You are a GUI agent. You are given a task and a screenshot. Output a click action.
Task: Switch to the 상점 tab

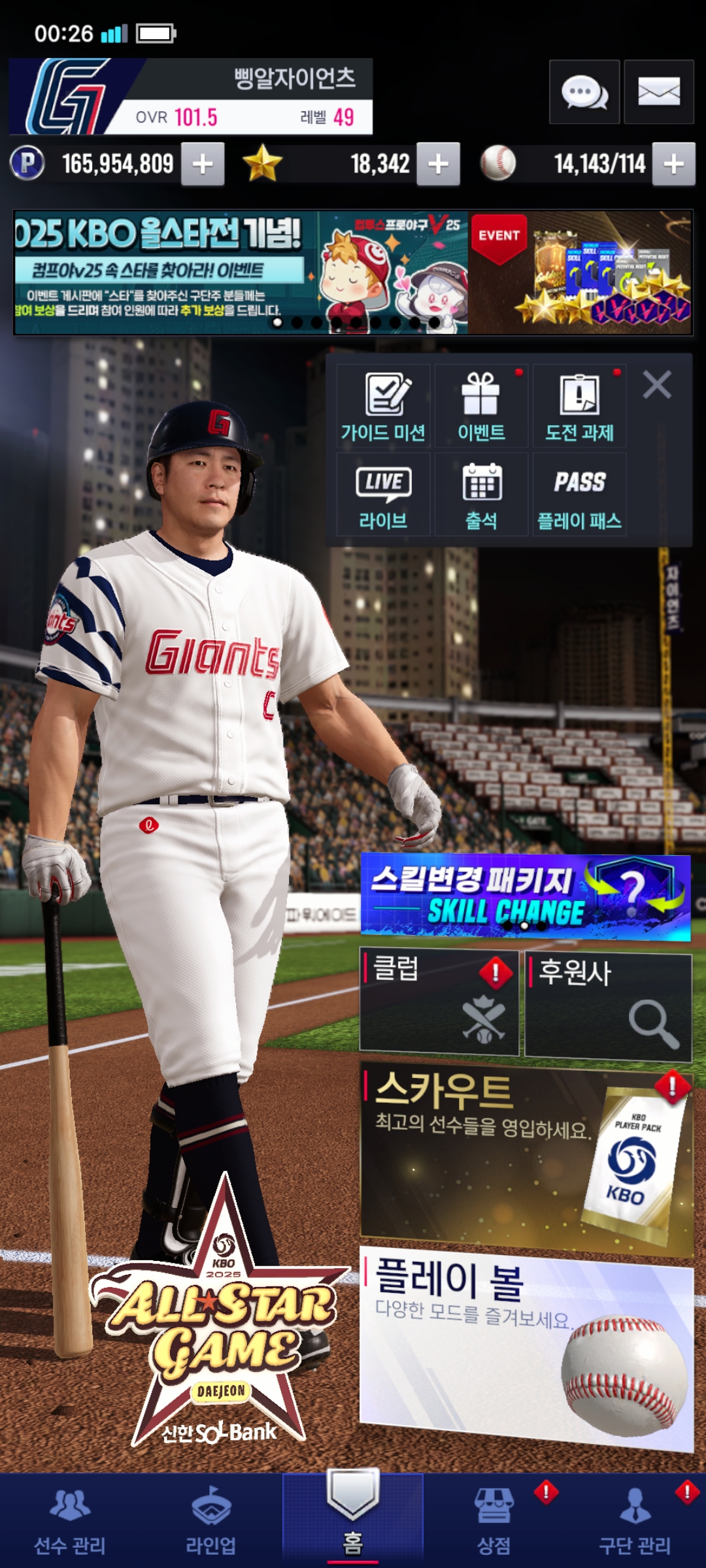click(494, 1522)
